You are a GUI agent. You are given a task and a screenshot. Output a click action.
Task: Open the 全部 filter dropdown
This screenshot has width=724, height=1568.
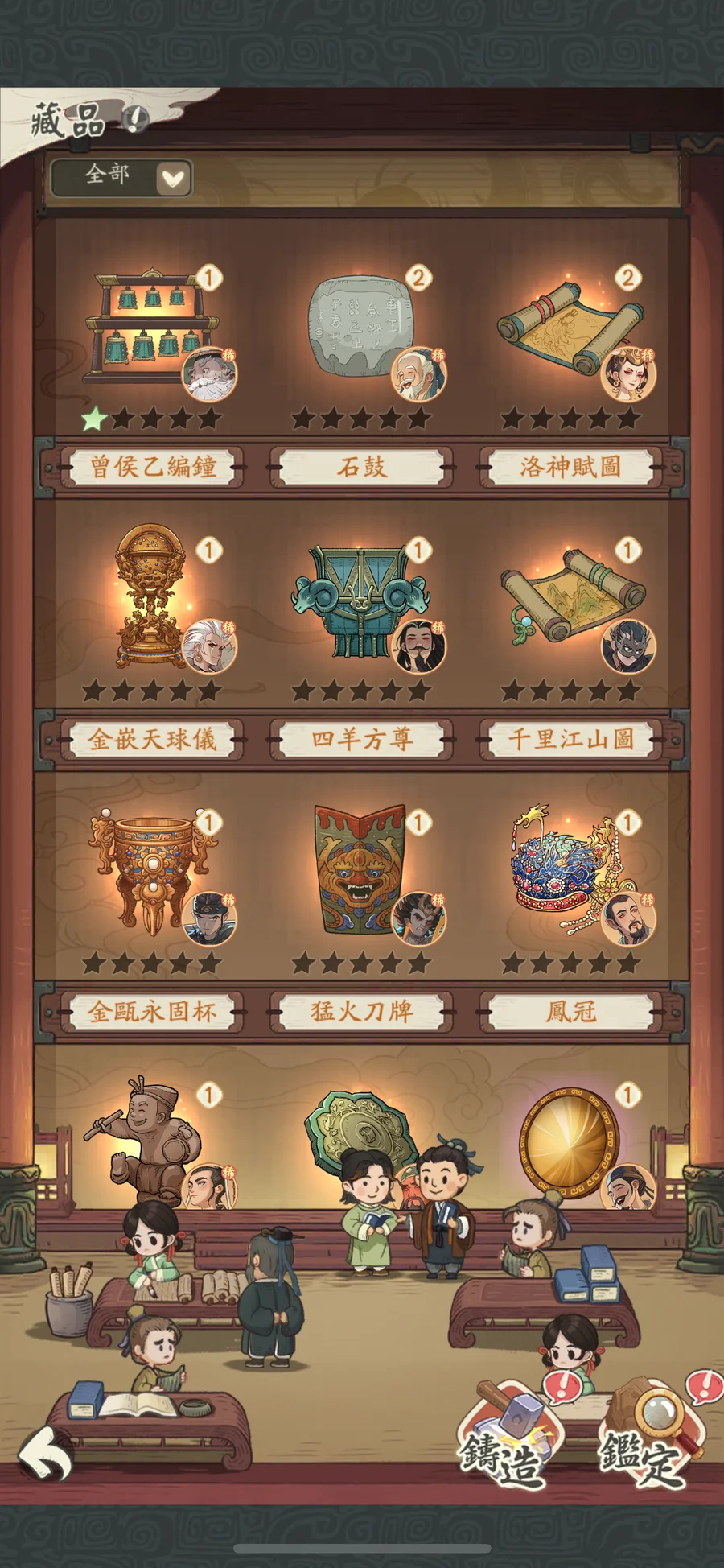(121, 177)
